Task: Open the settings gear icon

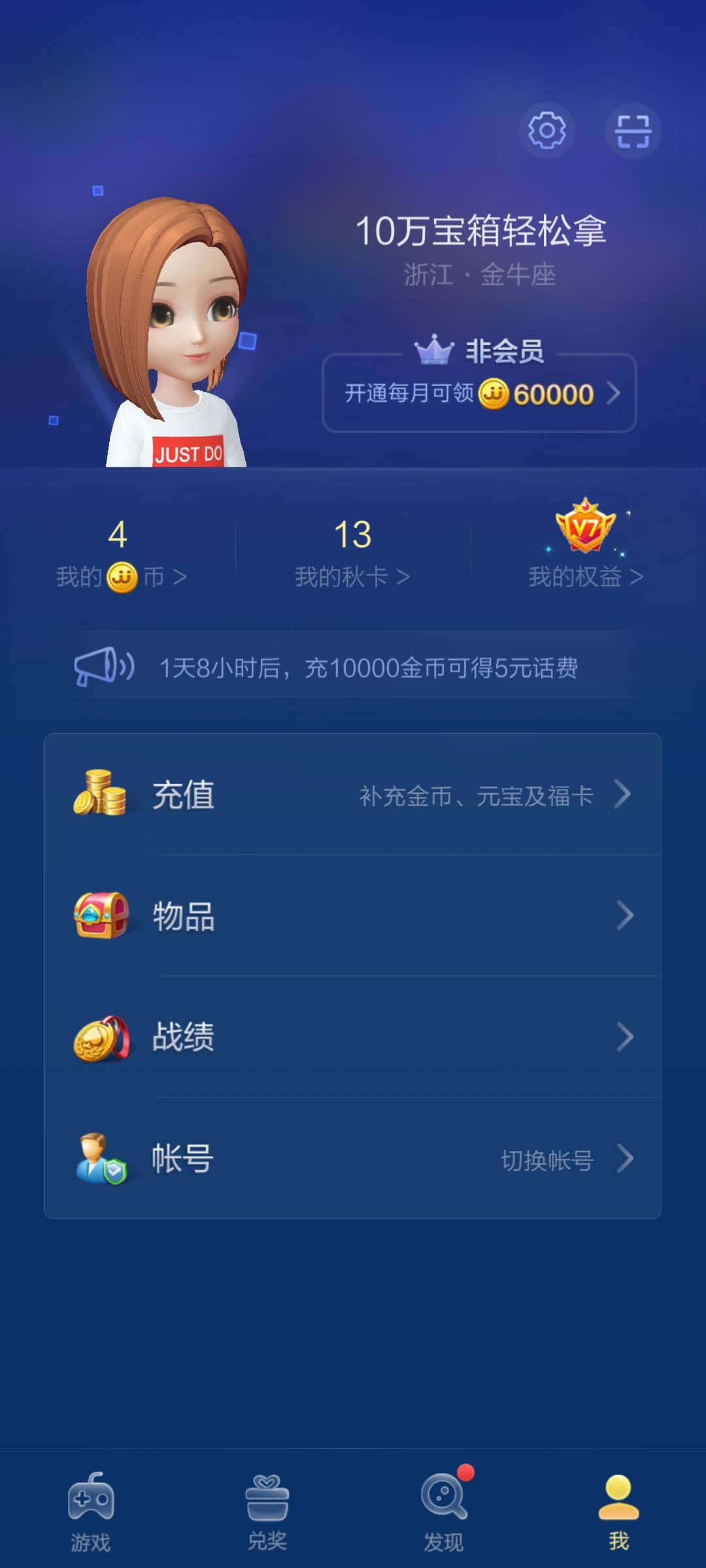Action: pyautogui.click(x=547, y=131)
